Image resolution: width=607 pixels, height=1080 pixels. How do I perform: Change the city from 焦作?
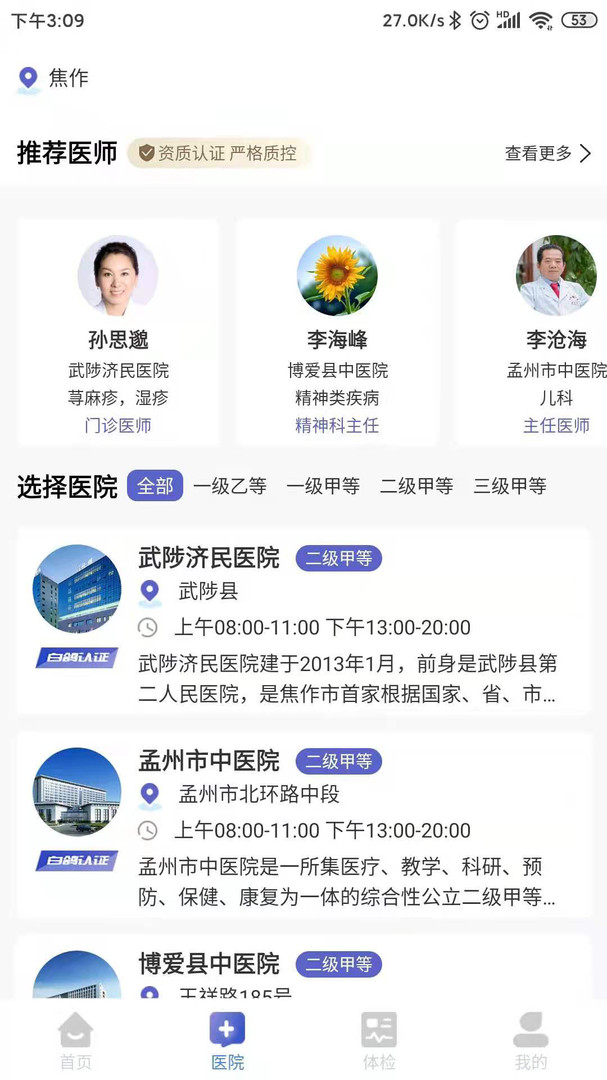click(55, 78)
